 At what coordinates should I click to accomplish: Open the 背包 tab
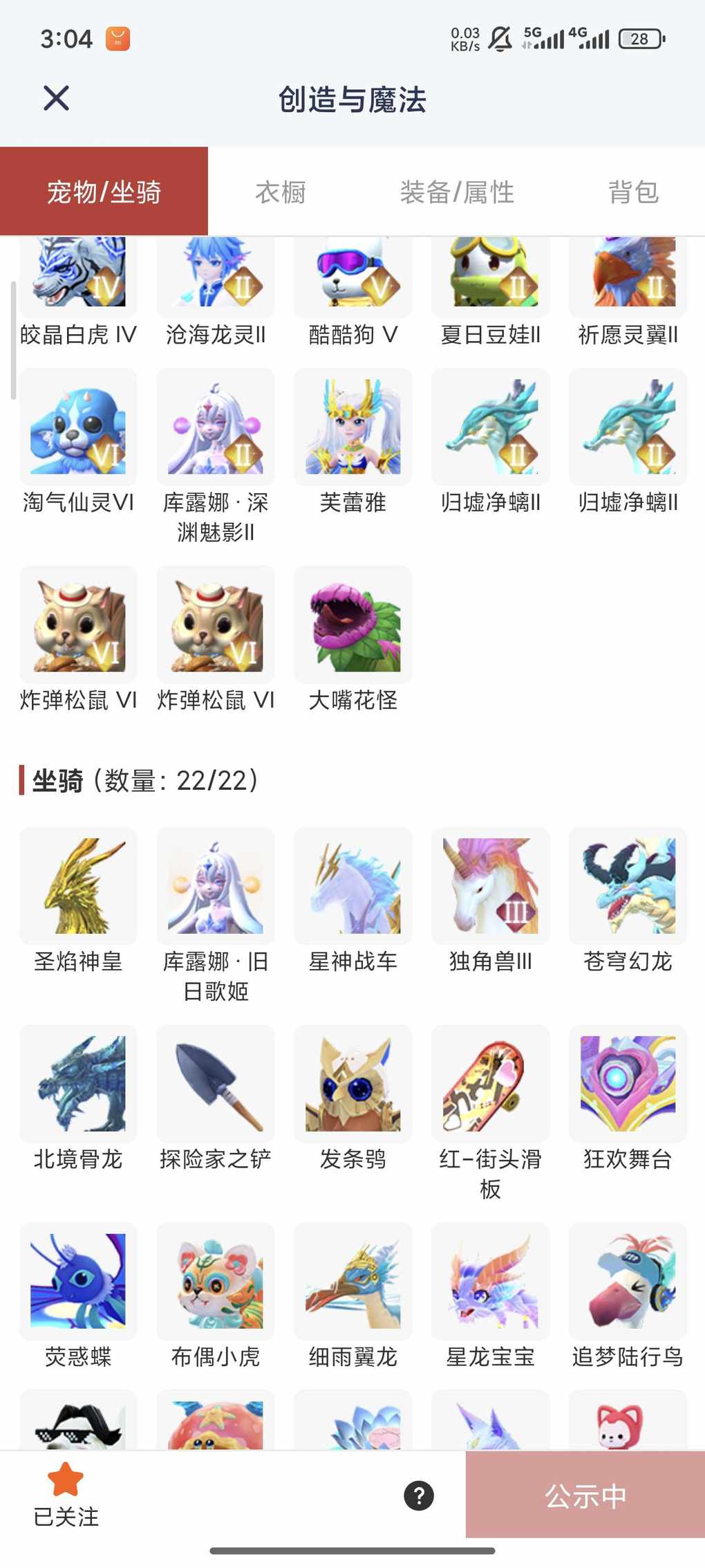(x=633, y=192)
